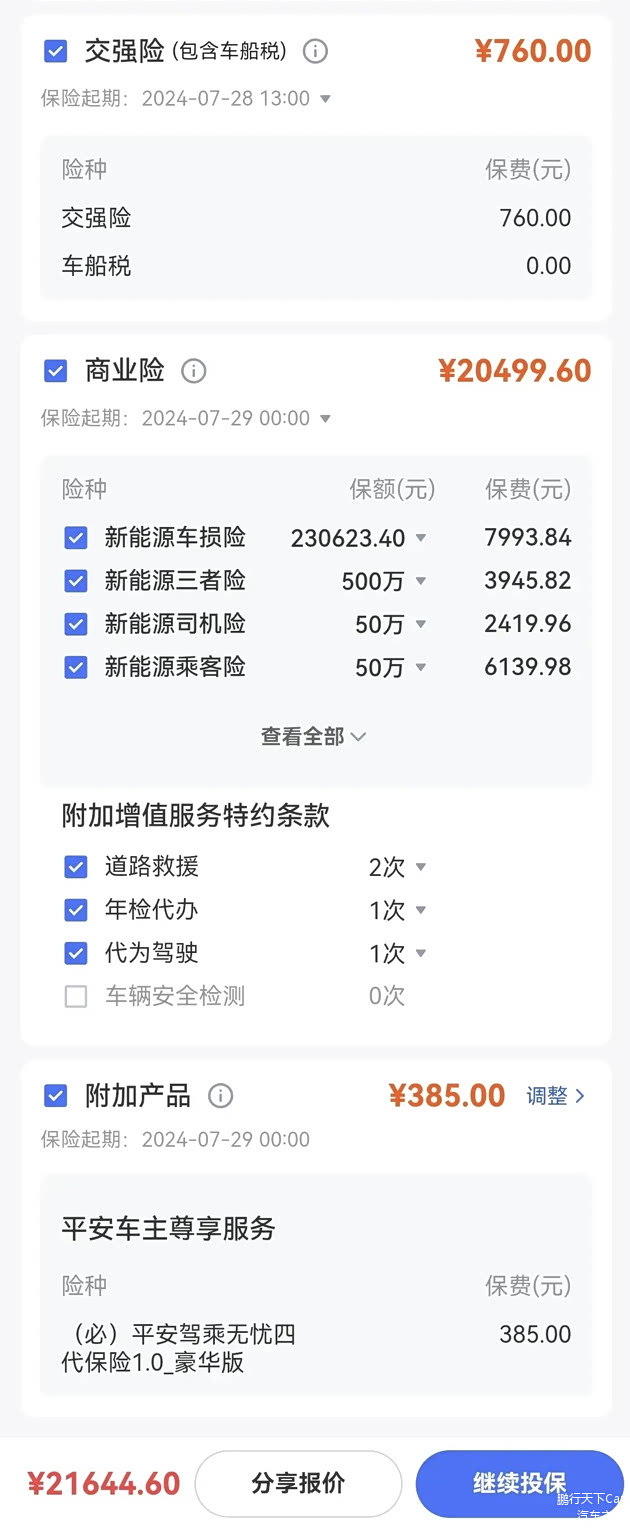The height and width of the screenshot is (1529, 630).
Task: Deselect 新能源车损险 coverage
Action: click(x=76, y=538)
